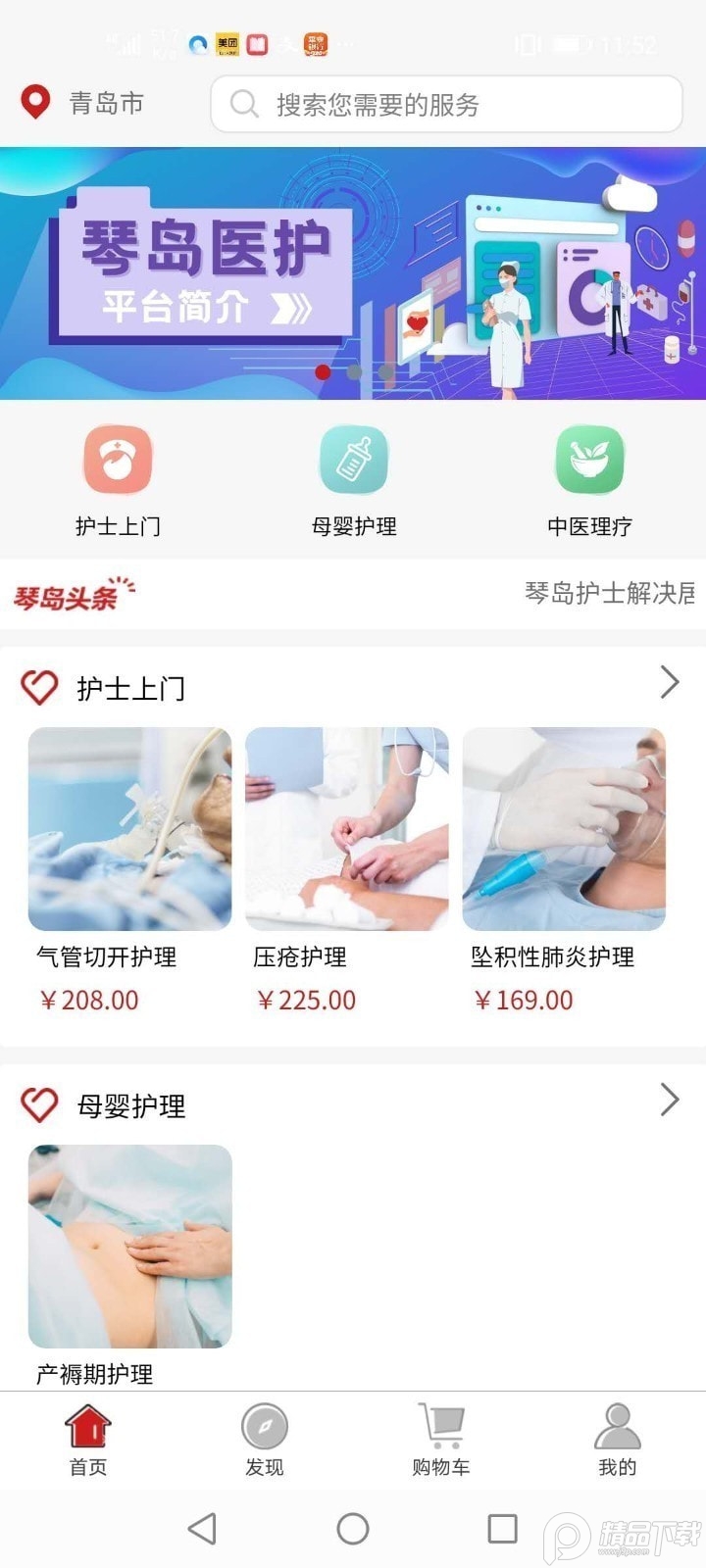The height and width of the screenshot is (1568, 706).
Task: Tap the location pin next to 青岛市
Action: [x=35, y=100]
